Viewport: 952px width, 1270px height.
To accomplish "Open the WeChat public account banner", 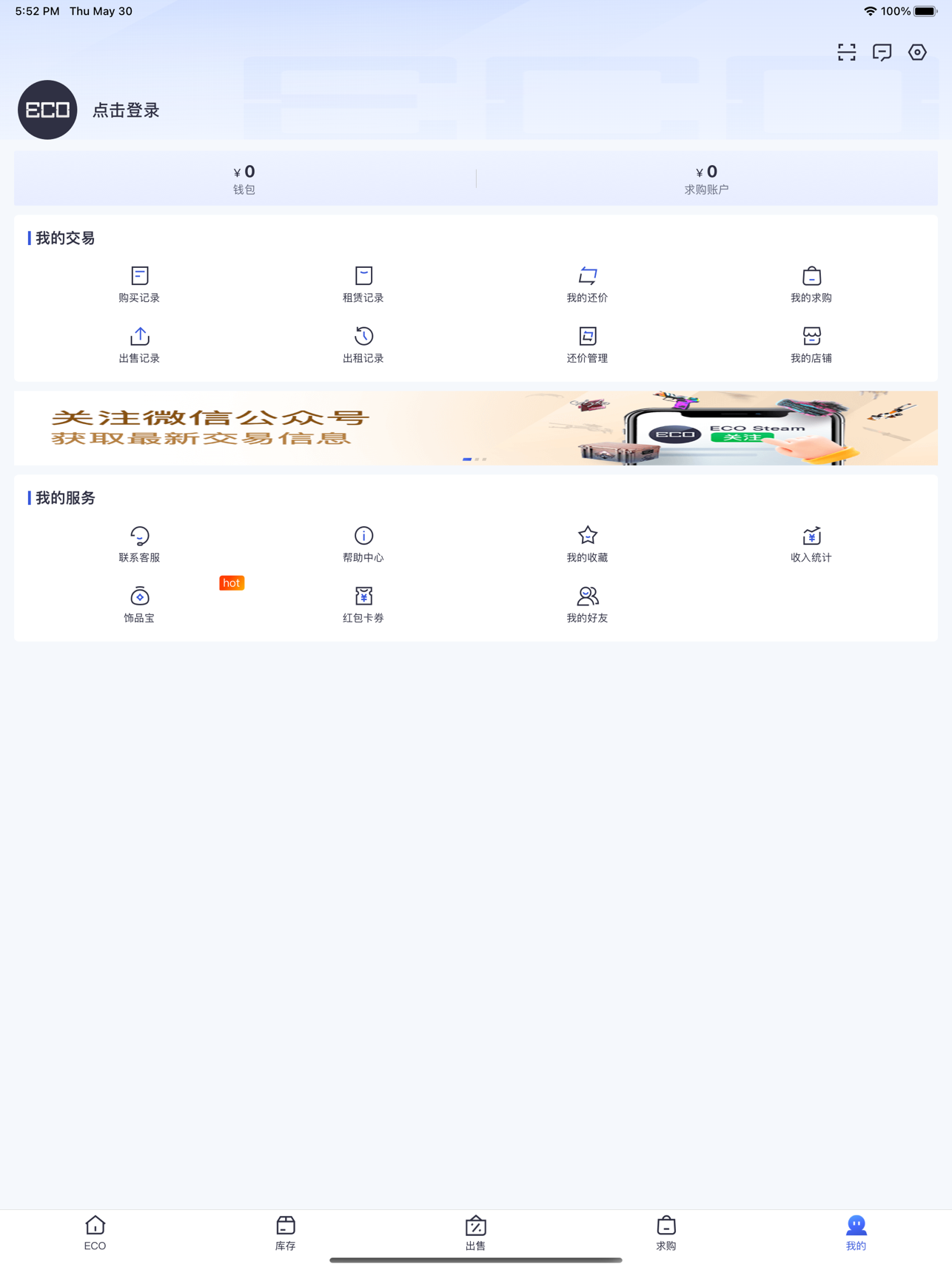I will (476, 429).
